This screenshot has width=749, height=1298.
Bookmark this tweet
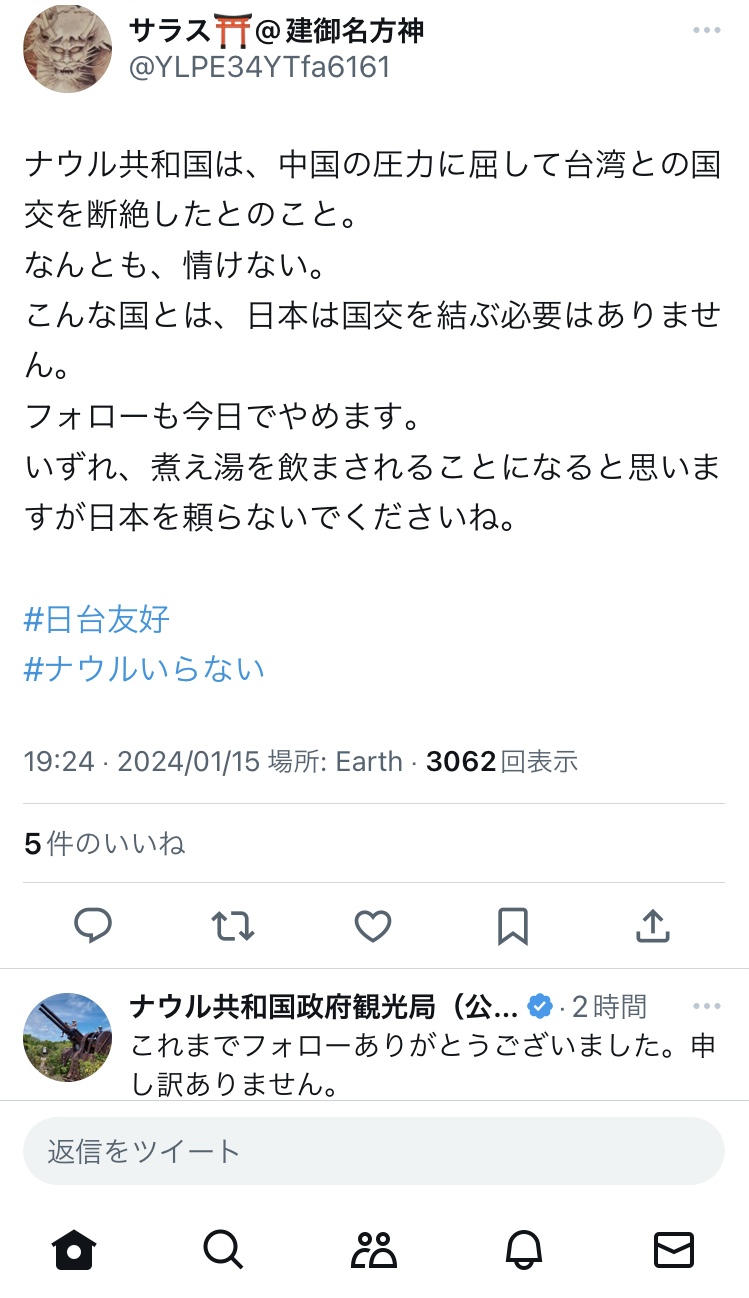pos(513,927)
